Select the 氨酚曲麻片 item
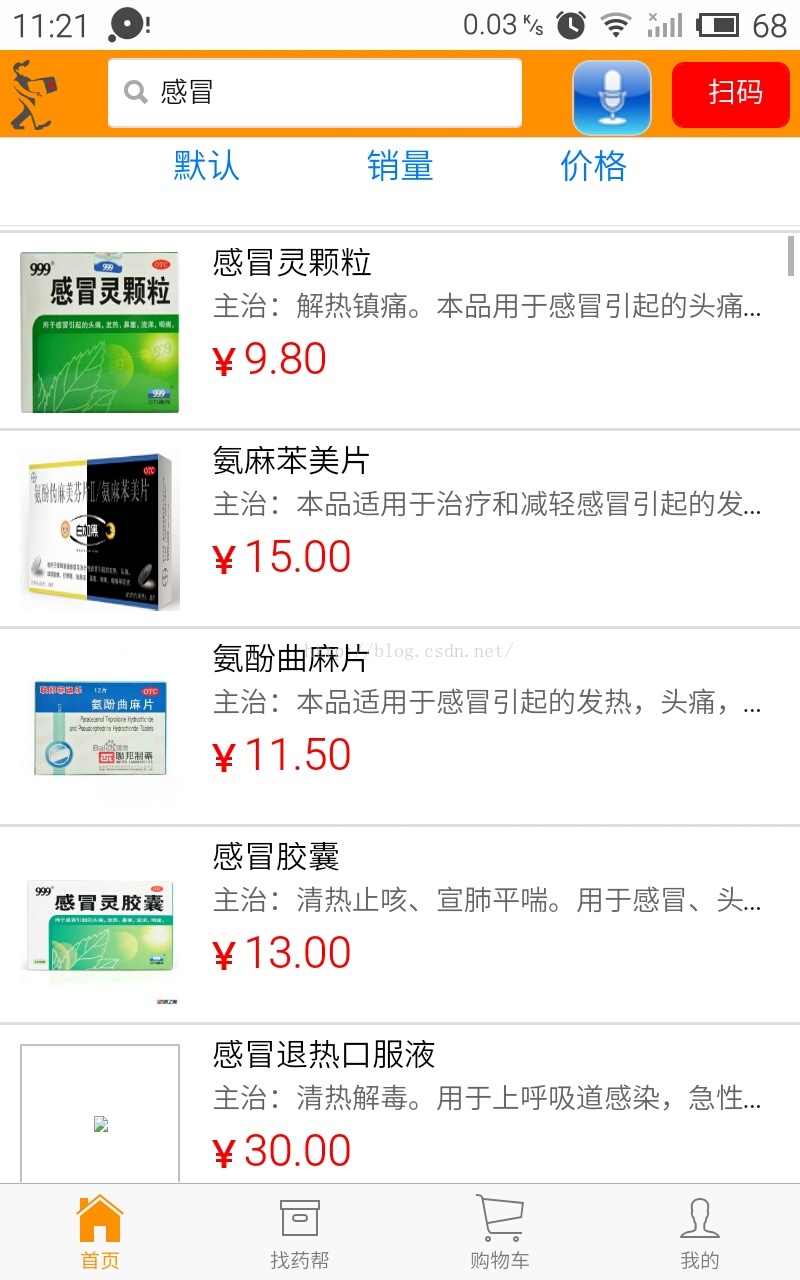The width and height of the screenshot is (800, 1280). point(400,727)
